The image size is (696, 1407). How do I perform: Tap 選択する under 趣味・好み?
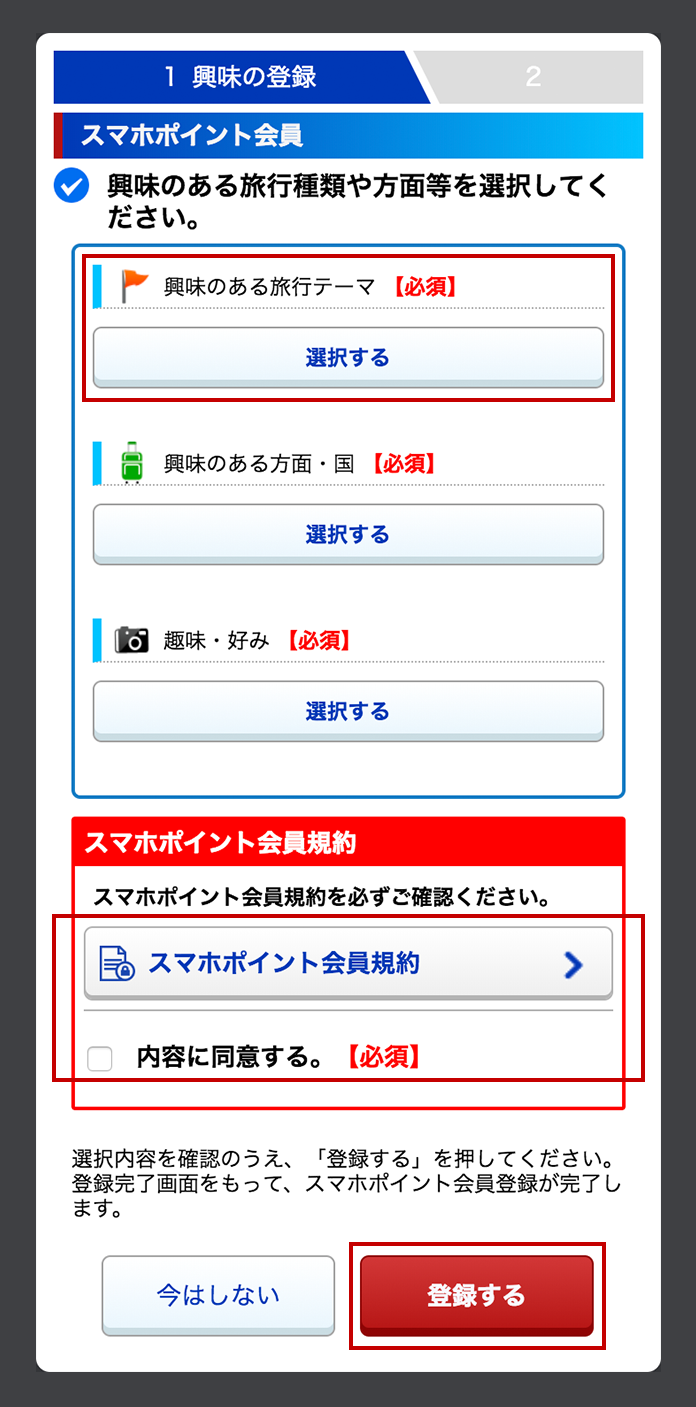[348, 711]
